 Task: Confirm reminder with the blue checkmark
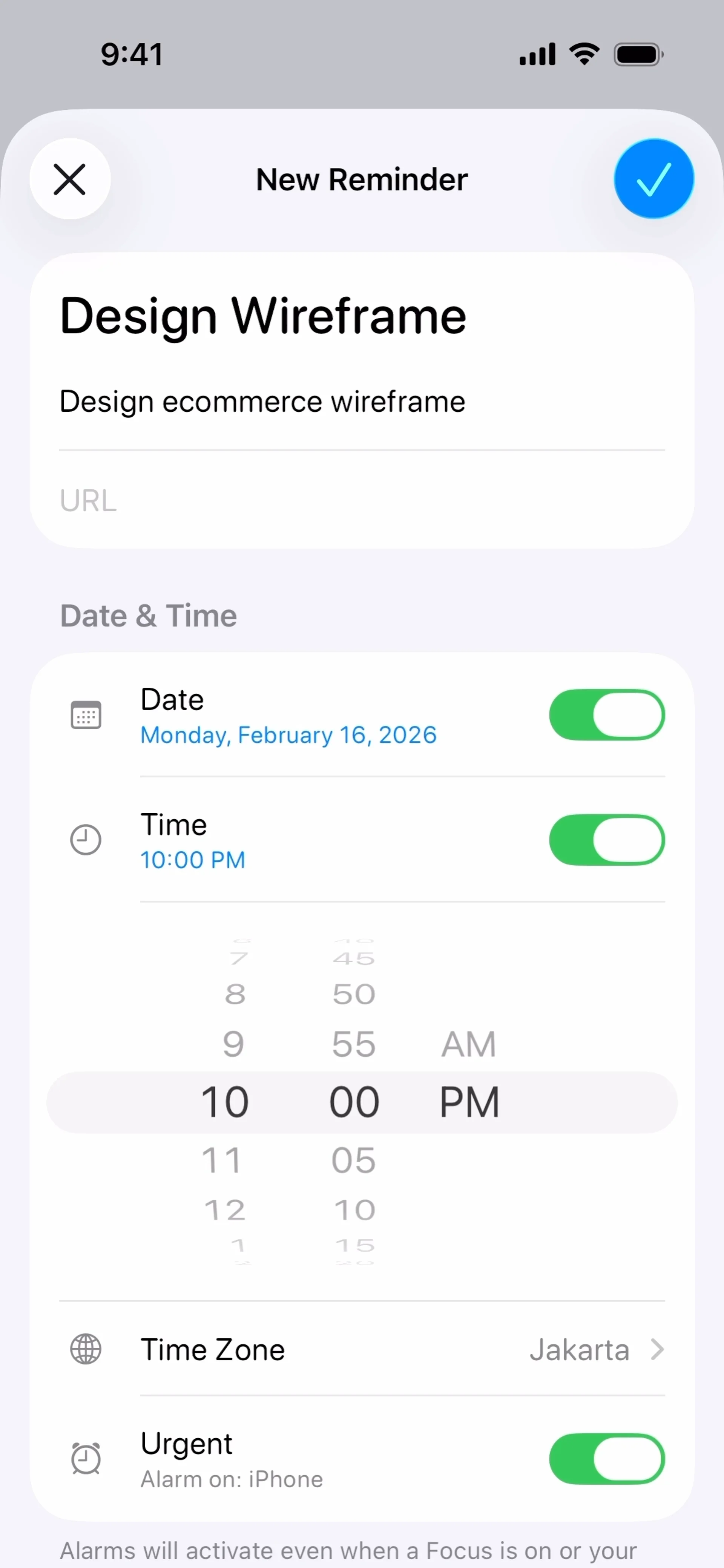(x=653, y=179)
